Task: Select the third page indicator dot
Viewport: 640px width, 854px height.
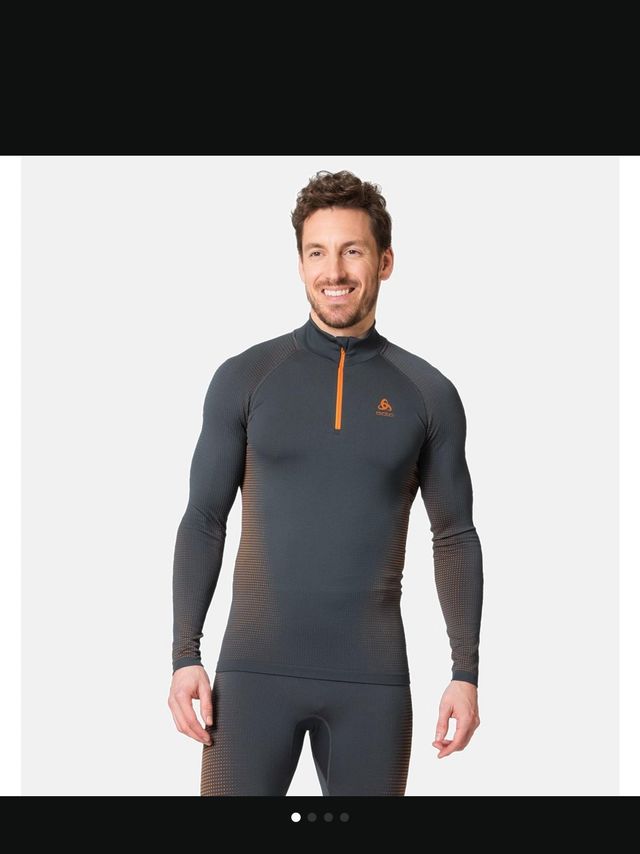Action: [328, 817]
